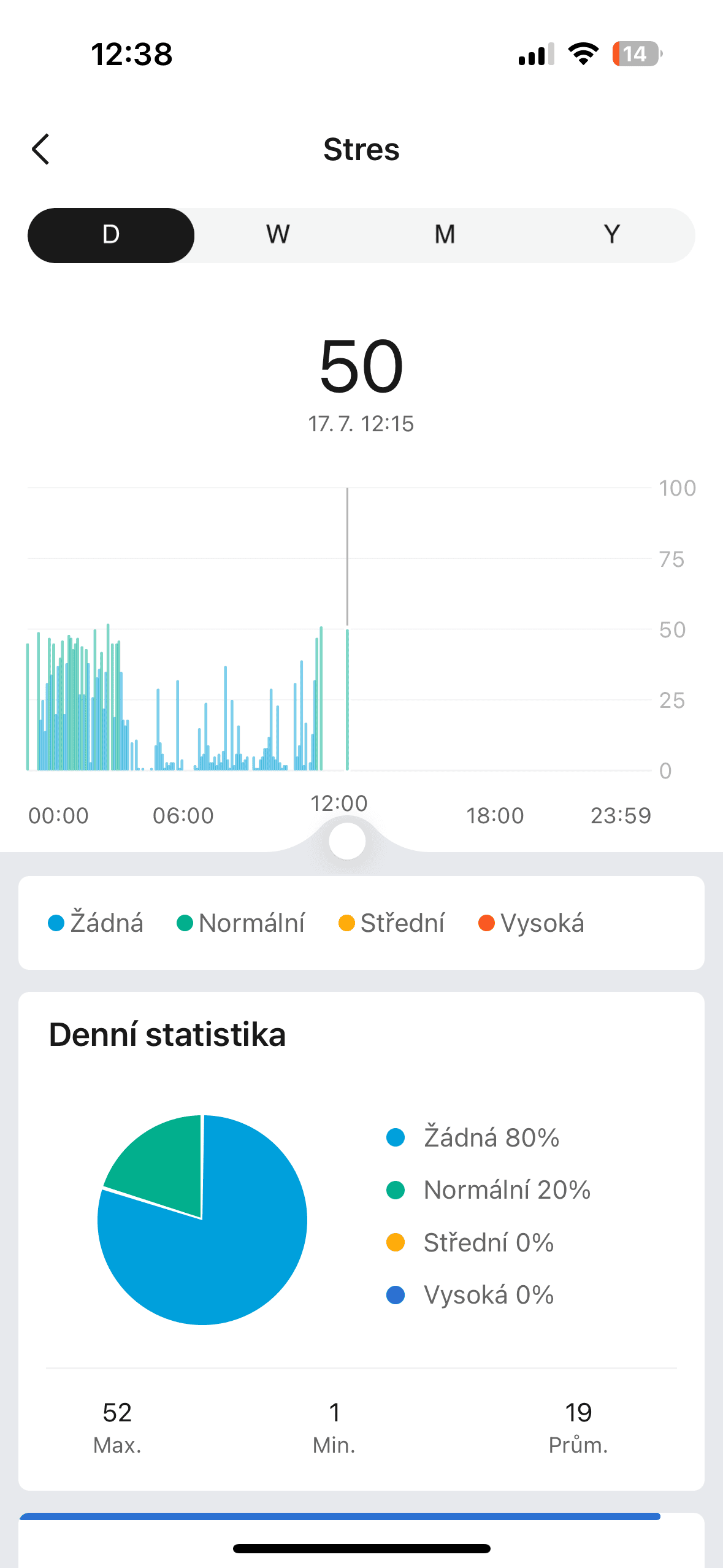Viewport: 723px width, 1568px height.
Task: Tap the chart time selector handle
Action: coord(347,841)
